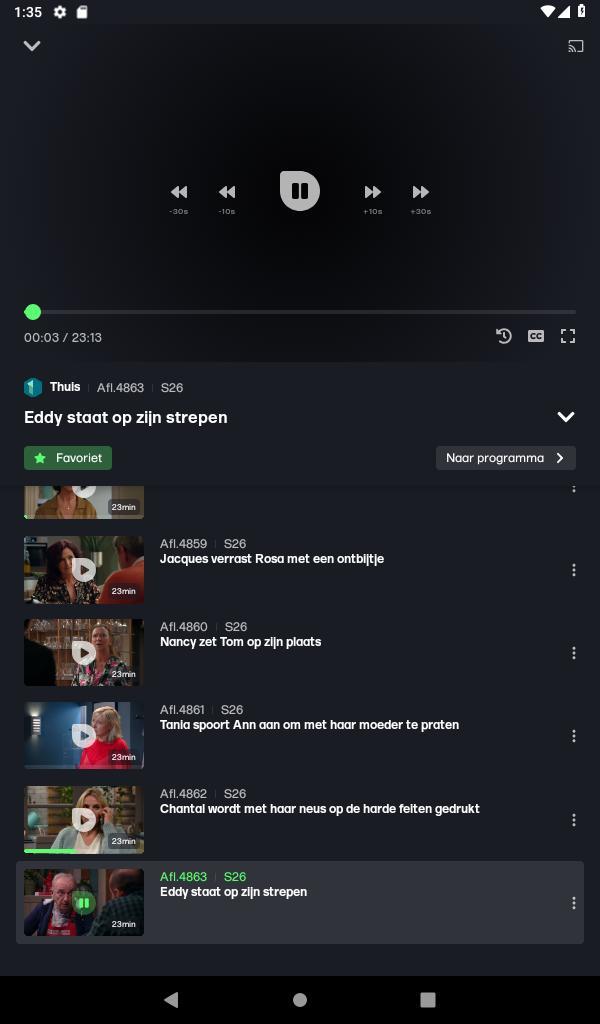Image resolution: width=600 pixels, height=1024 pixels.
Task: Open options for episode Afl.4860
Action: click(573, 653)
